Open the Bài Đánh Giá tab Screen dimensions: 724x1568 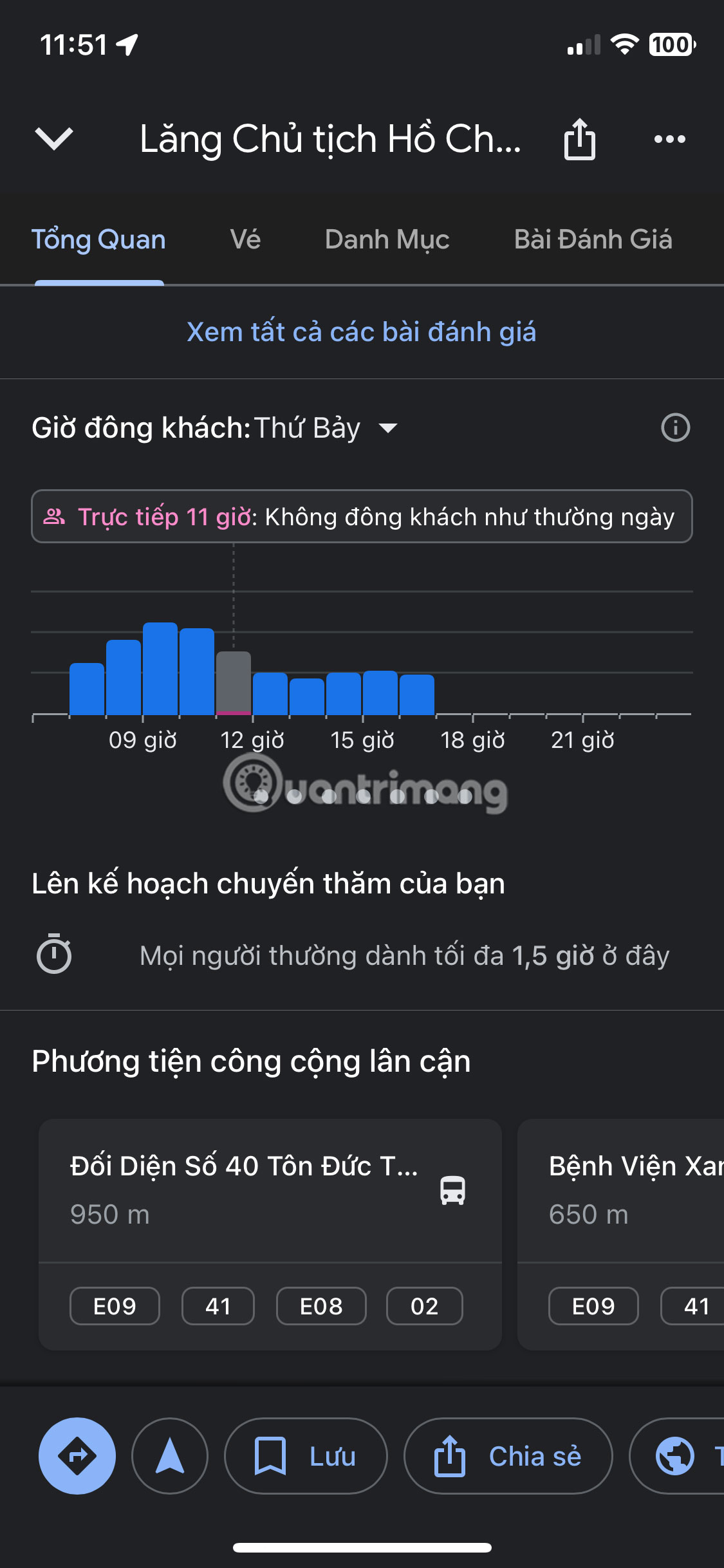593,239
